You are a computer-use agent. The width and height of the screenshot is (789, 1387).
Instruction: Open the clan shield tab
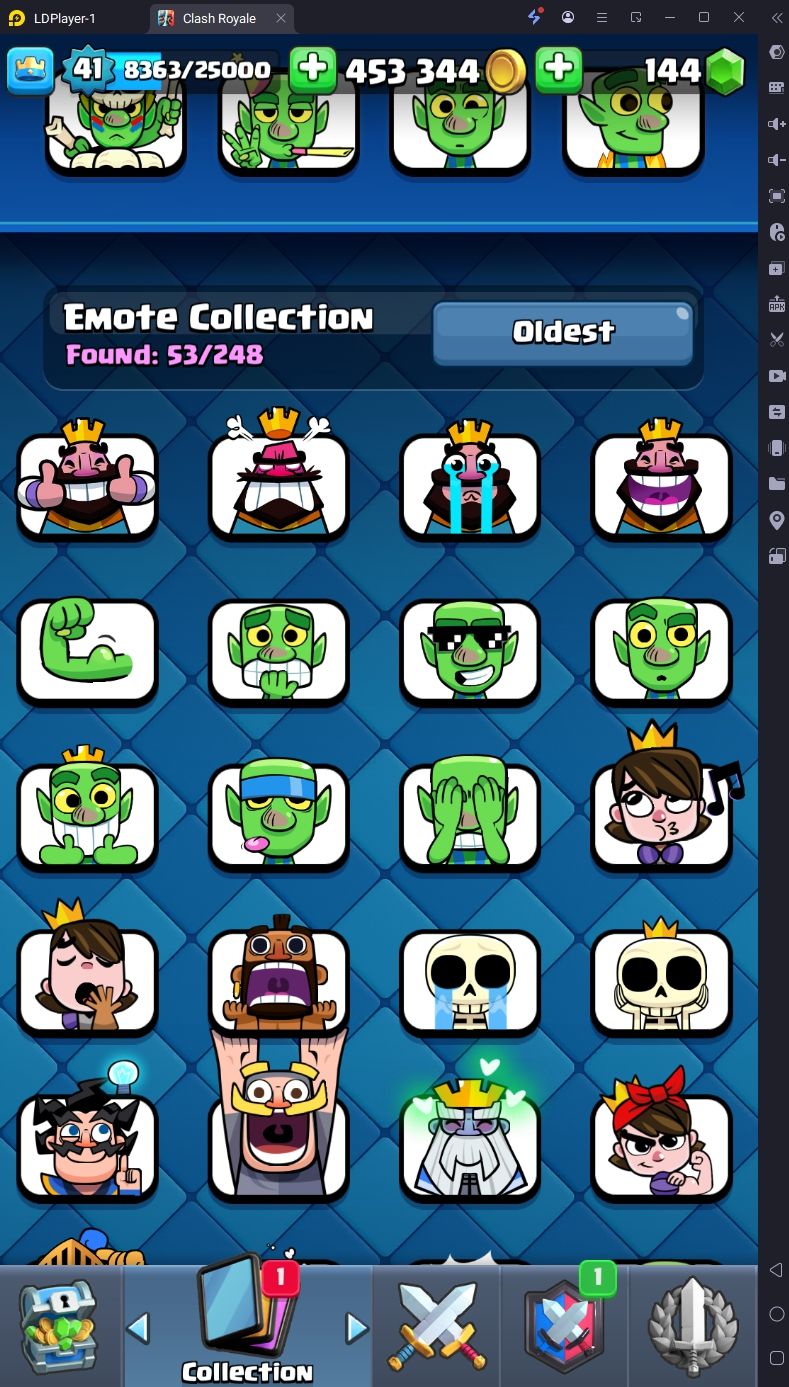coord(564,1325)
